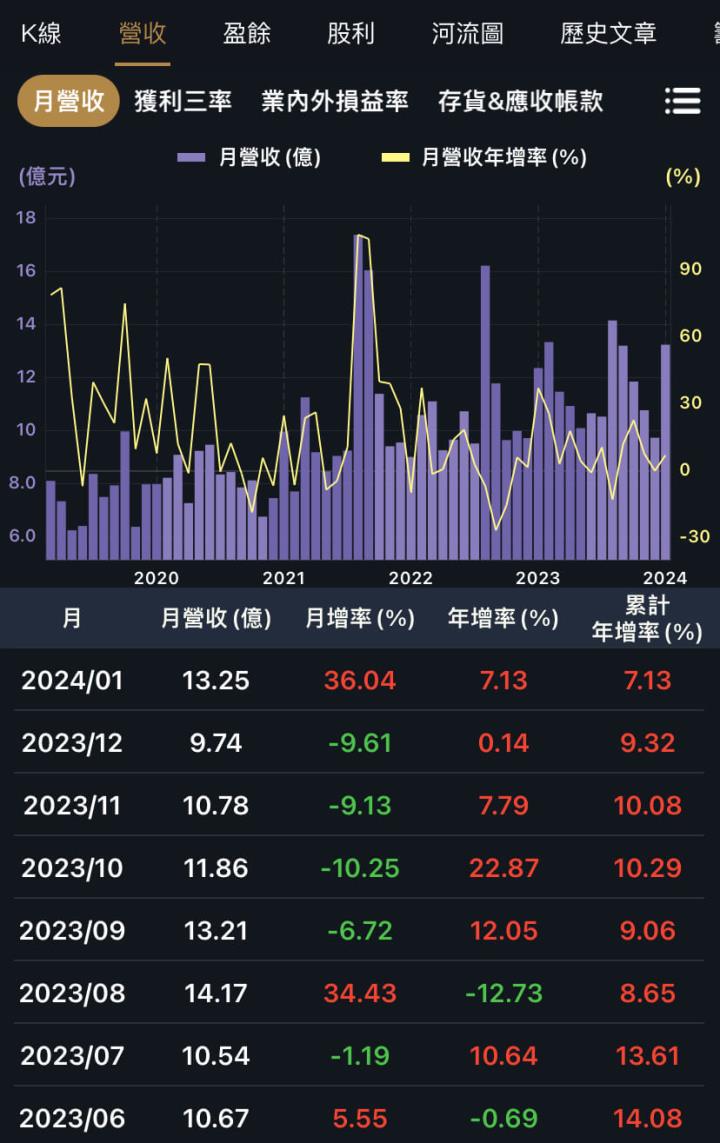
Task: Sort table by 月營收 (億) column
Action: (x=213, y=618)
